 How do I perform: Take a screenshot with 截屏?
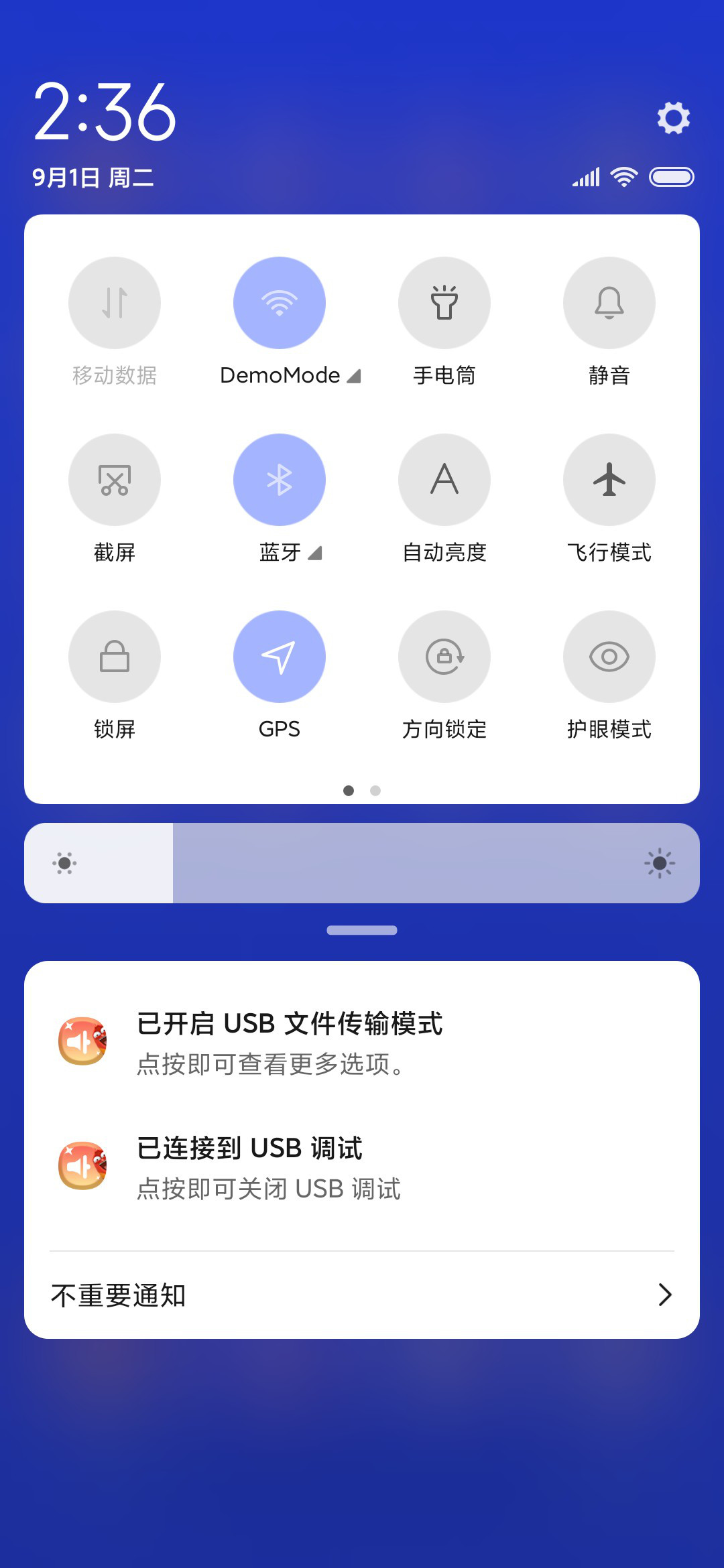pyautogui.click(x=115, y=480)
